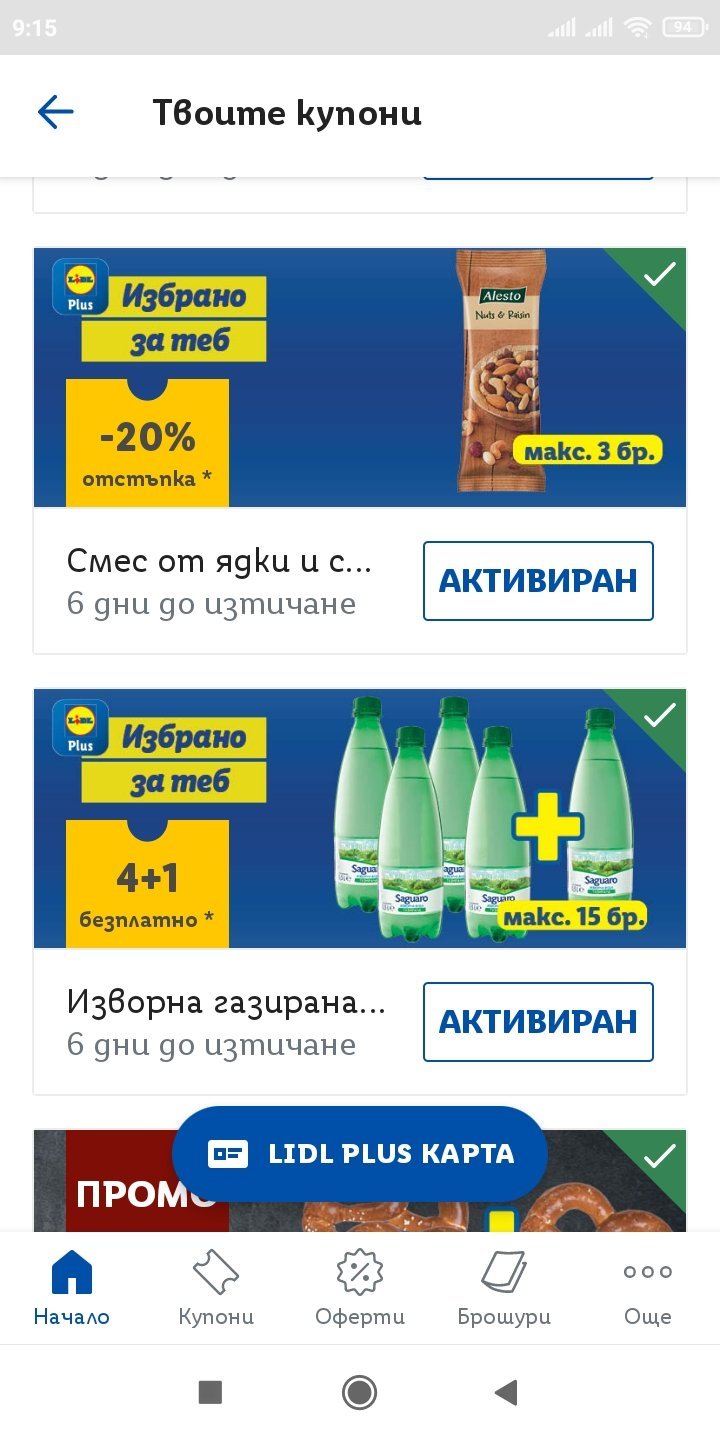The width and height of the screenshot is (720, 1440).
Task: Tap the system home button
Action: tap(359, 1392)
